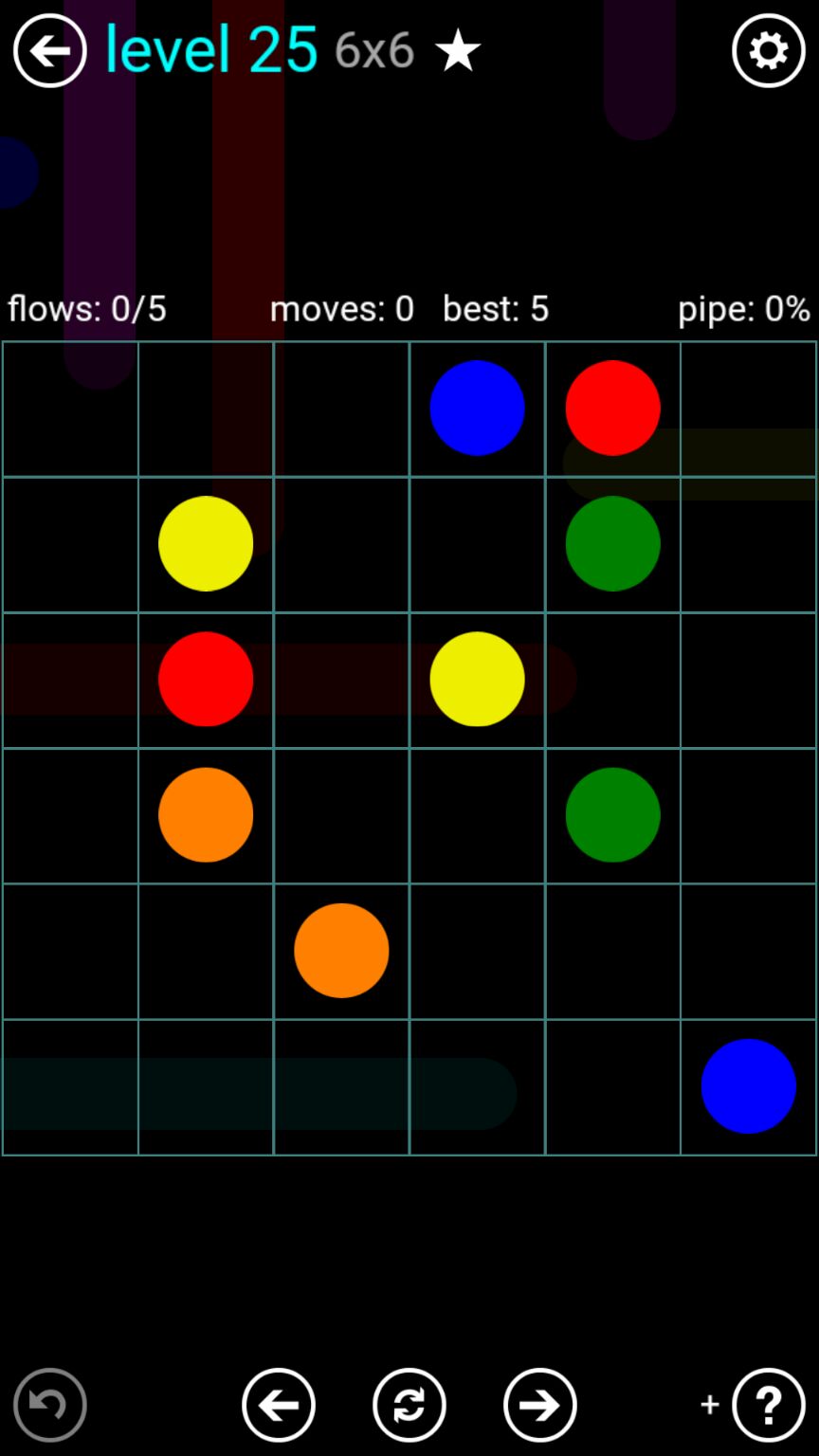Viewport: 819px width, 1456px height.
Task: Restart the current level
Action: [409, 1404]
